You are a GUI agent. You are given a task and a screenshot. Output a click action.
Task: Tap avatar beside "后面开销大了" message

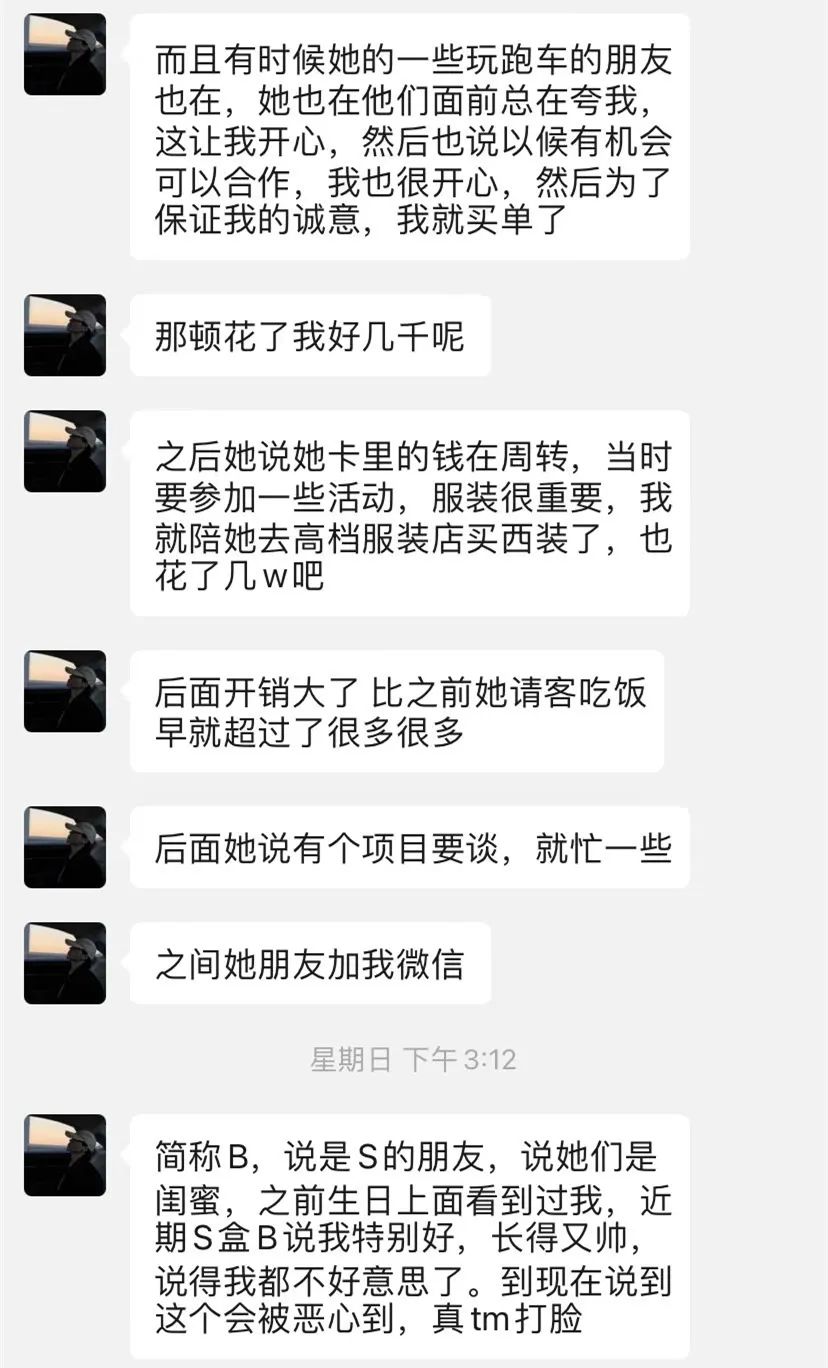[x=65, y=691]
